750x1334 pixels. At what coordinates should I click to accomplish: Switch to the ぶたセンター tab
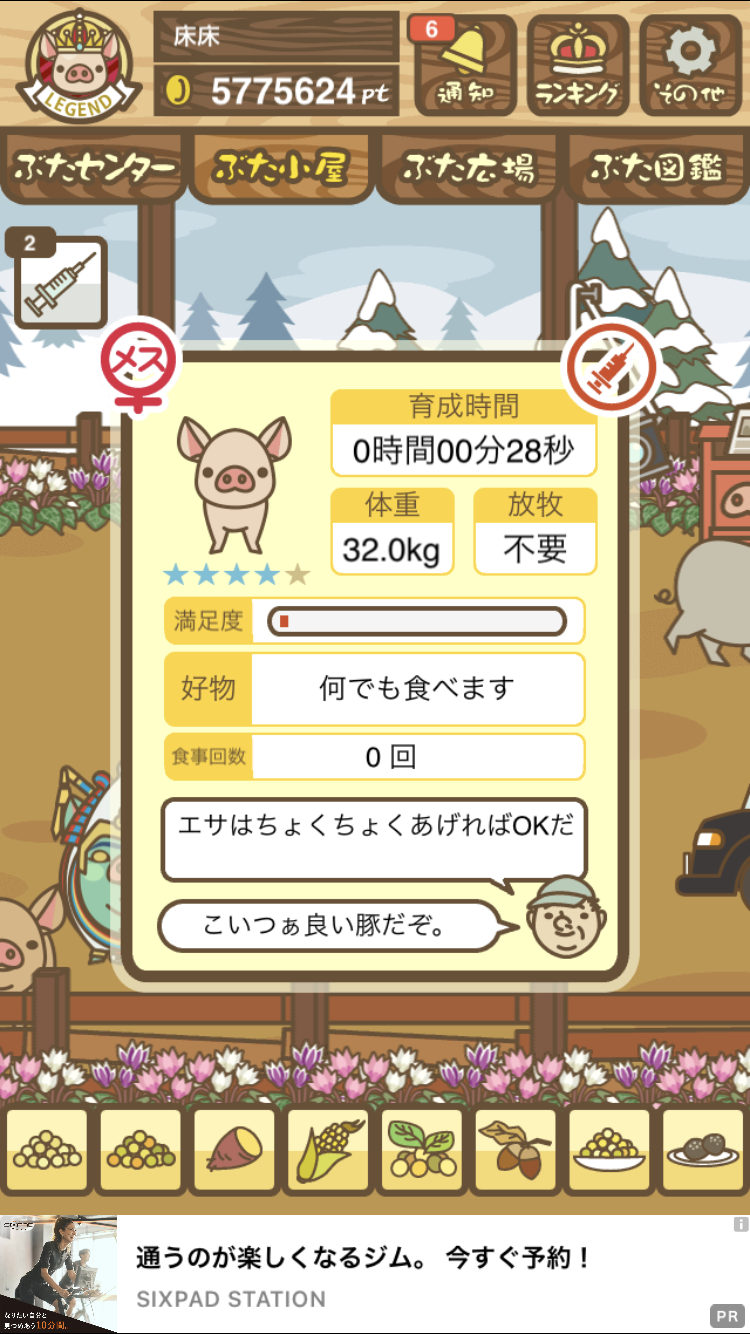(94, 168)
